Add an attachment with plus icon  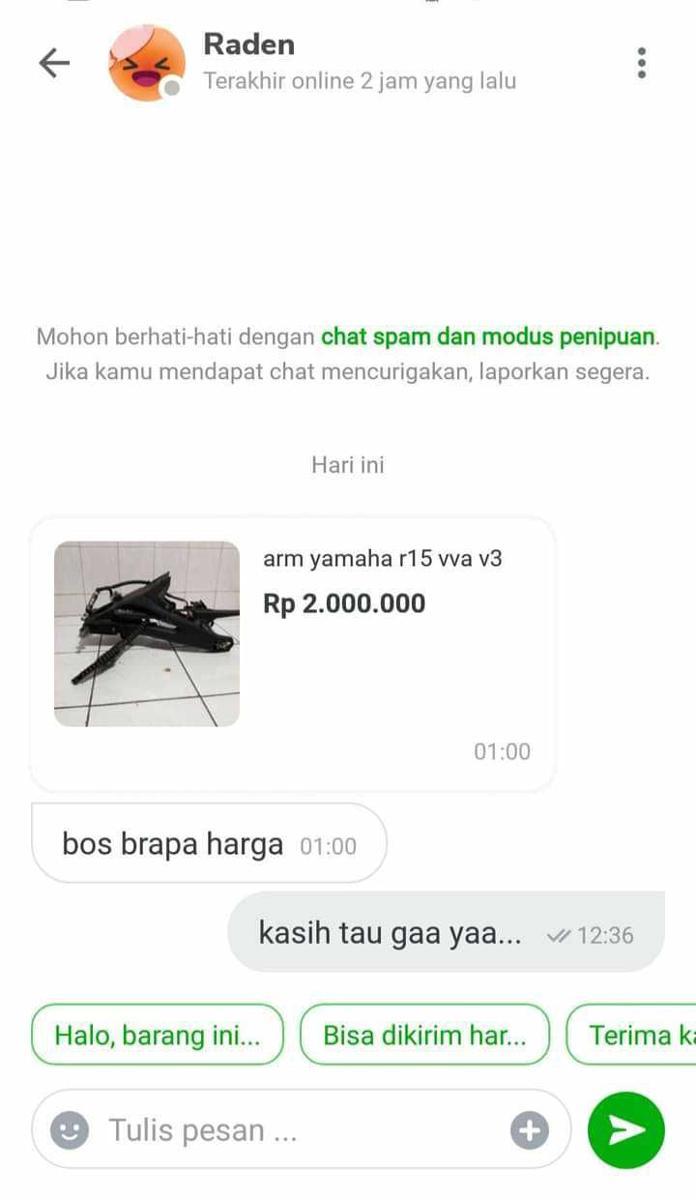[531, 1131]
